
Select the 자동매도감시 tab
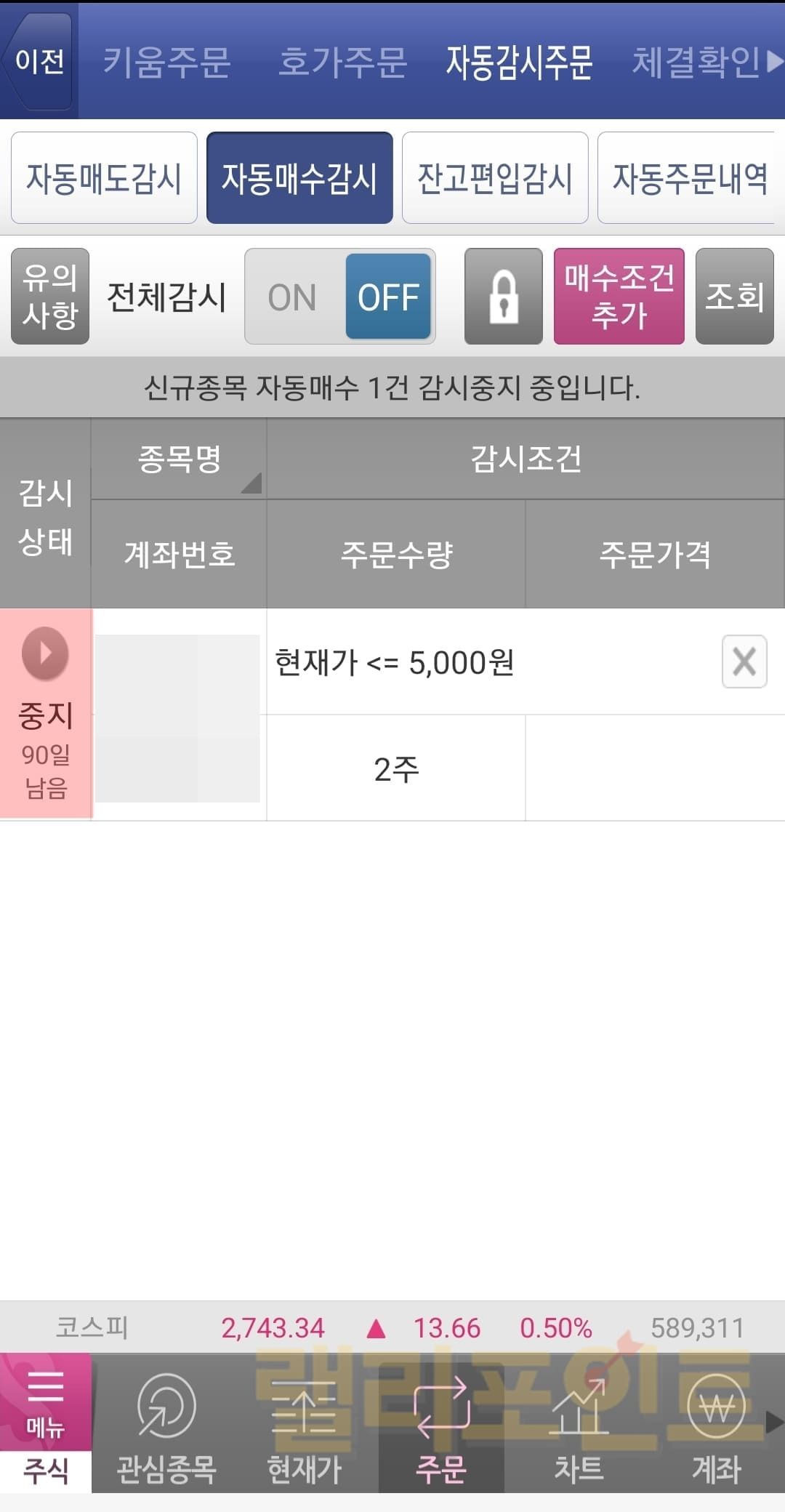coord(104,178)
